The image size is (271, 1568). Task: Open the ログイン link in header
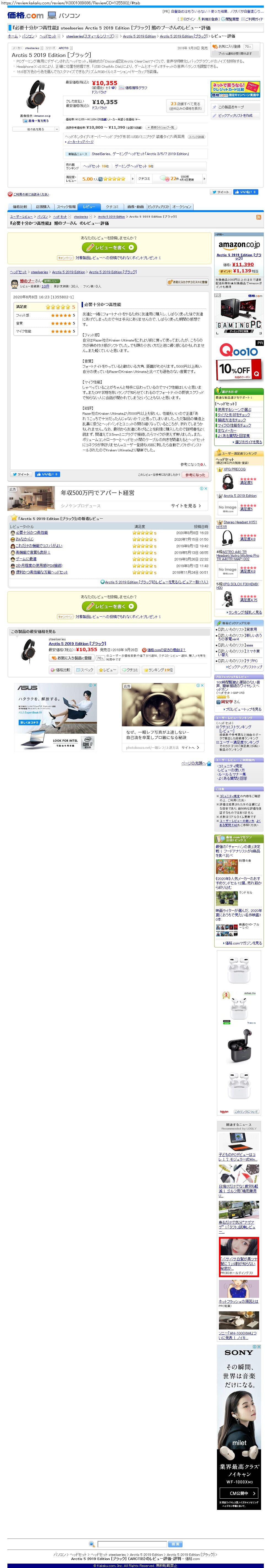(189, 19)
